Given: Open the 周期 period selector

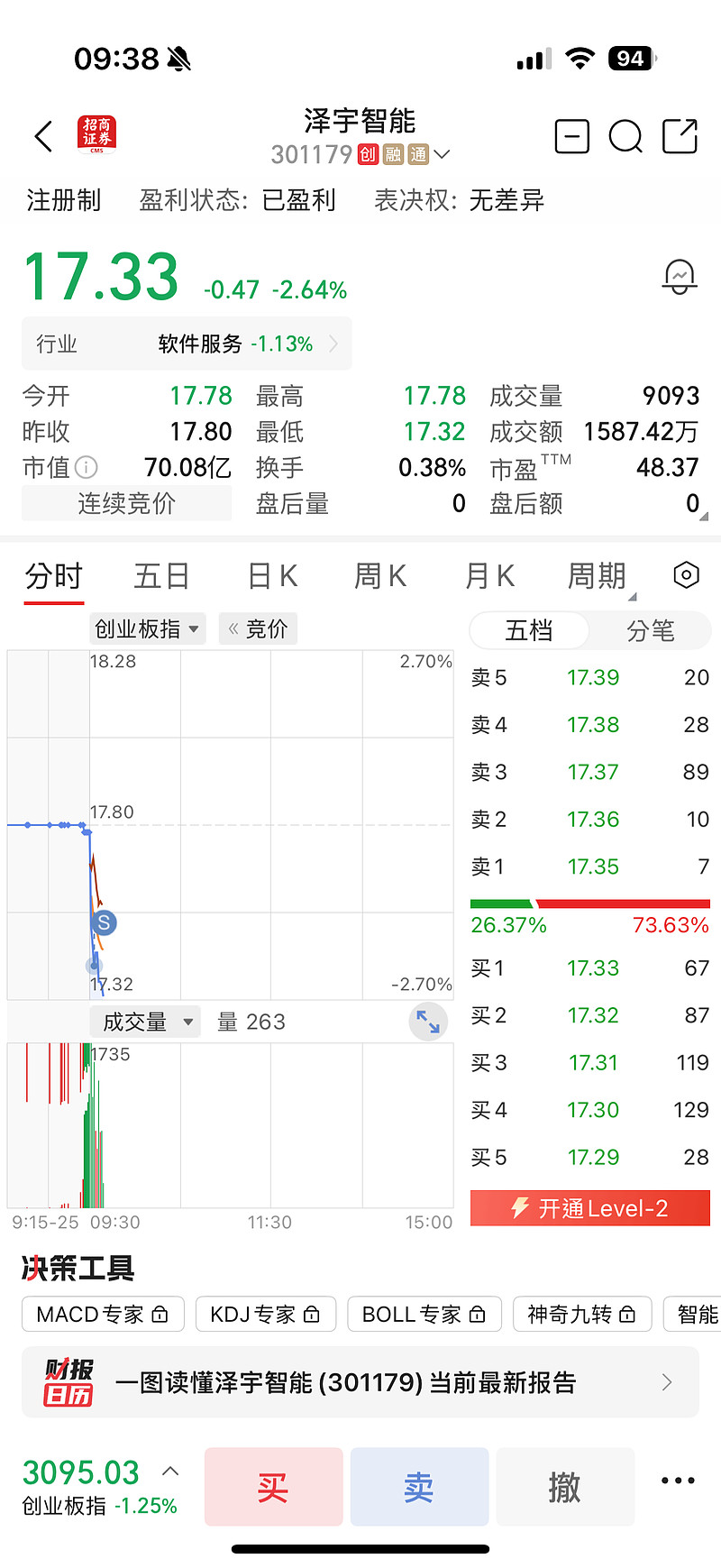Looking at the screenshot, I should (598, 576).
